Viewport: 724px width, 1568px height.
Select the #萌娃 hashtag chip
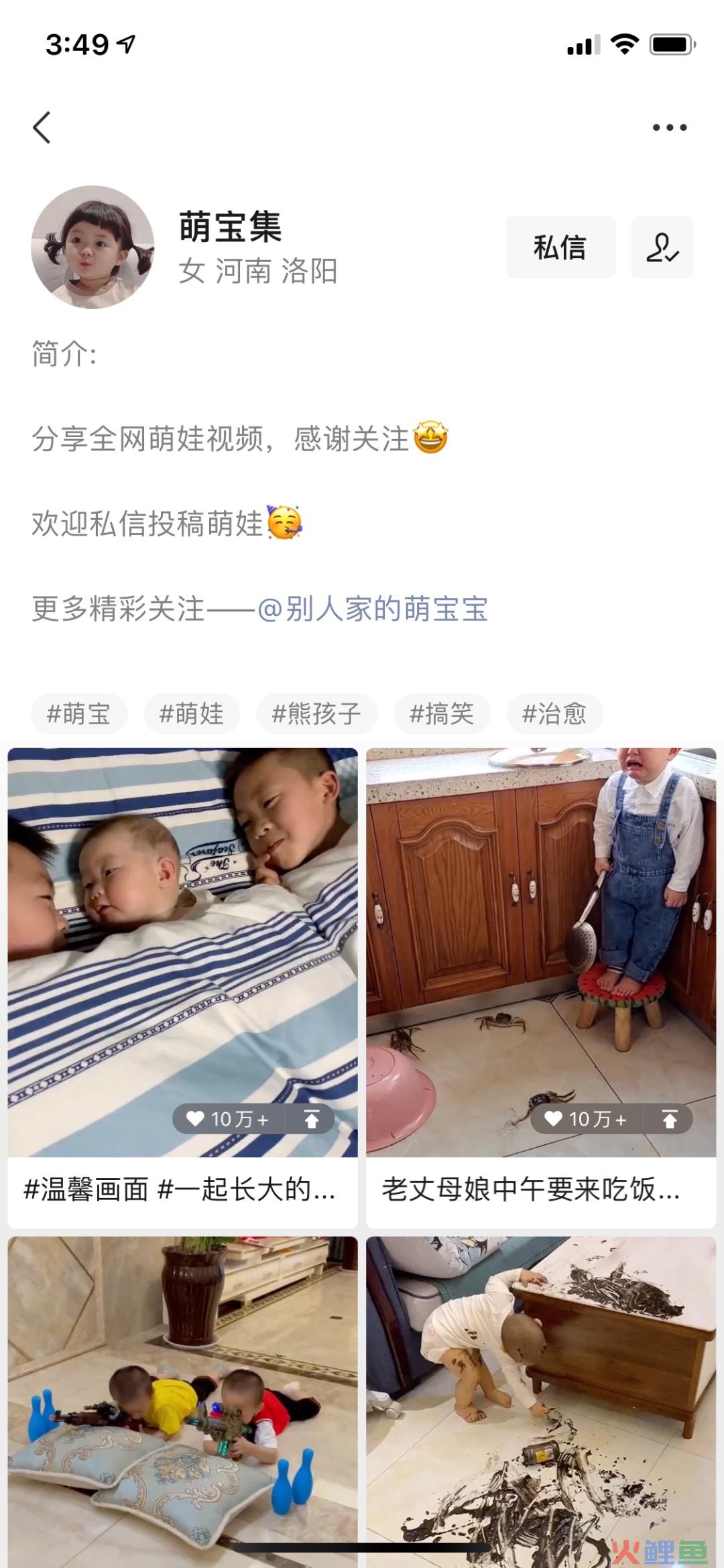[191, 714]
